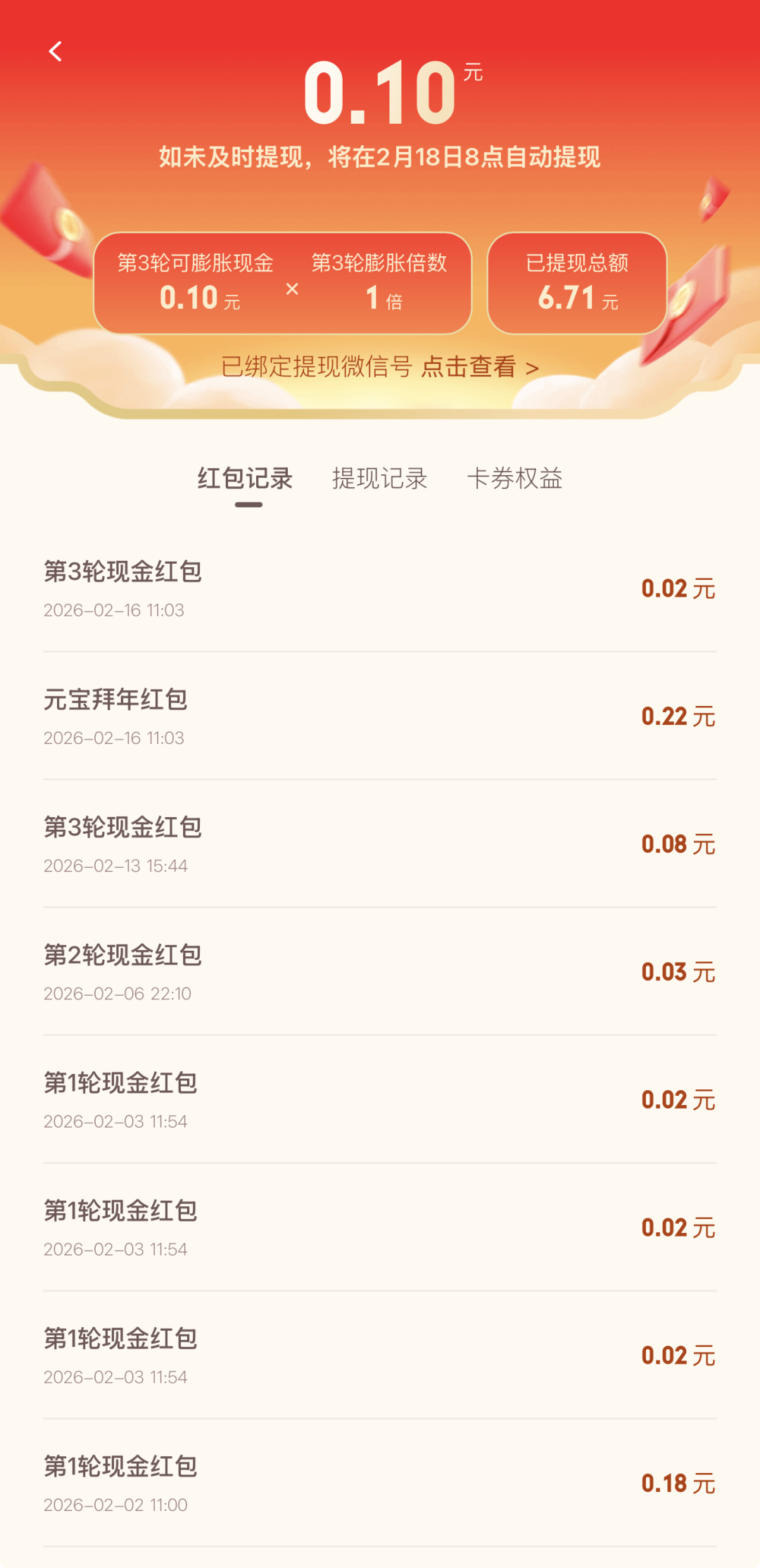Open the 已提现总额 total withdrawn card
Viewport: 760px width, 1568px height.
(577, 282)
